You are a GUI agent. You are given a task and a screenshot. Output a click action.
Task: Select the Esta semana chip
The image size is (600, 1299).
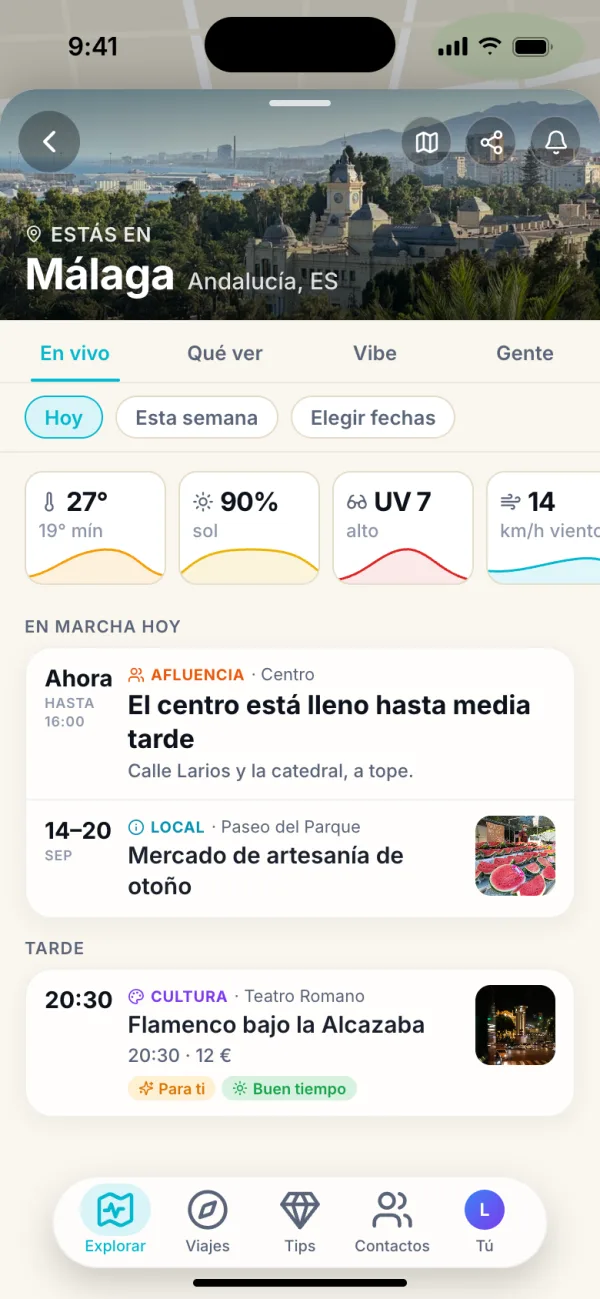(x=197, y=418)
